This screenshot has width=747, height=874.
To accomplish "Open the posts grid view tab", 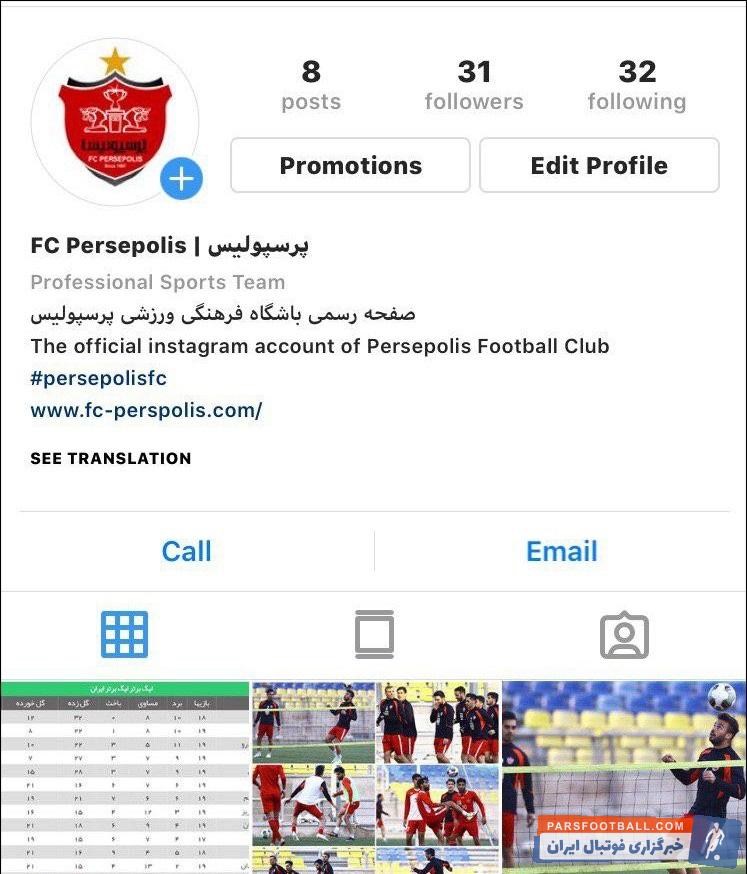I will (124, 634).
